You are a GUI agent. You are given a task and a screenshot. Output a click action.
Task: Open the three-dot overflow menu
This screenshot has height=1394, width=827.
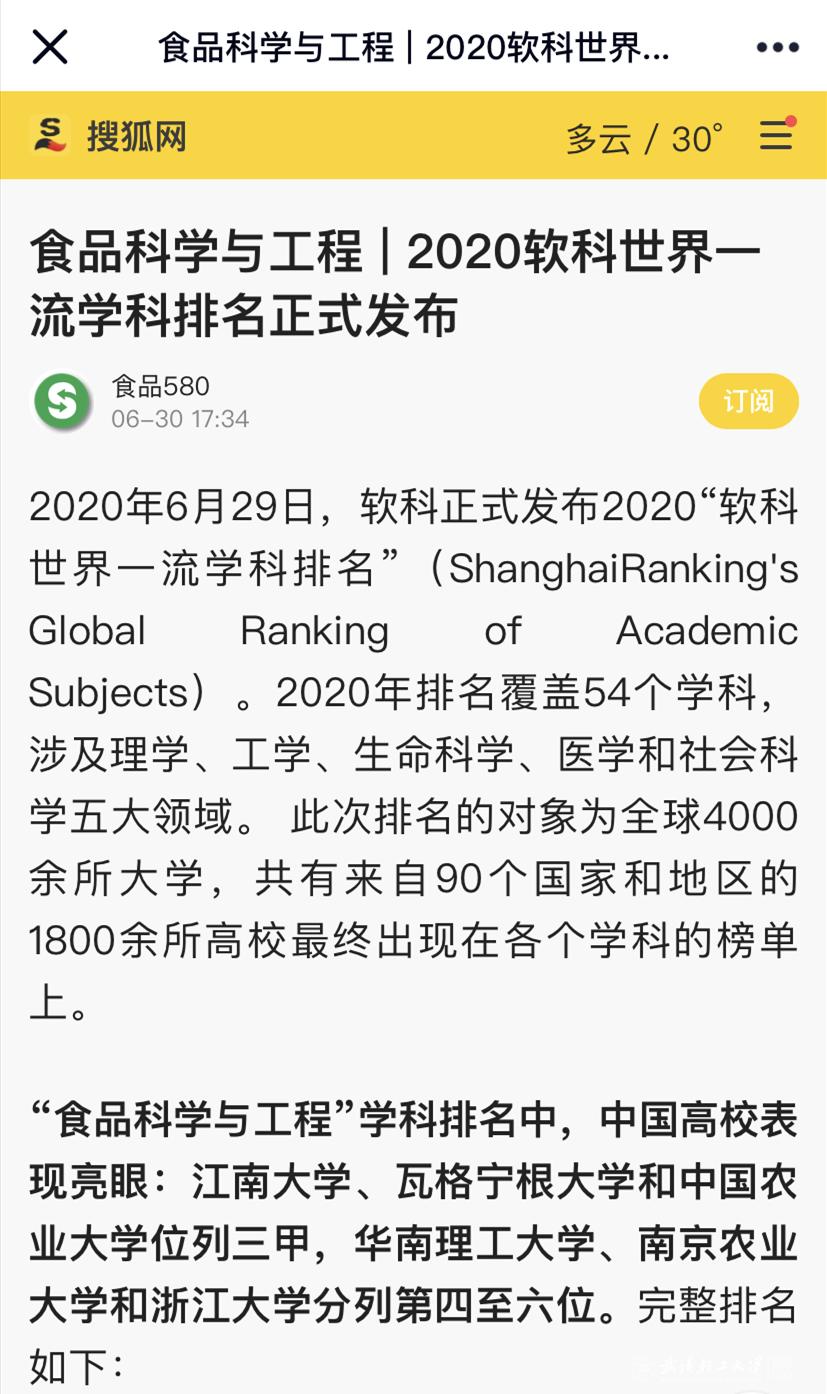[x=777, y=47]
